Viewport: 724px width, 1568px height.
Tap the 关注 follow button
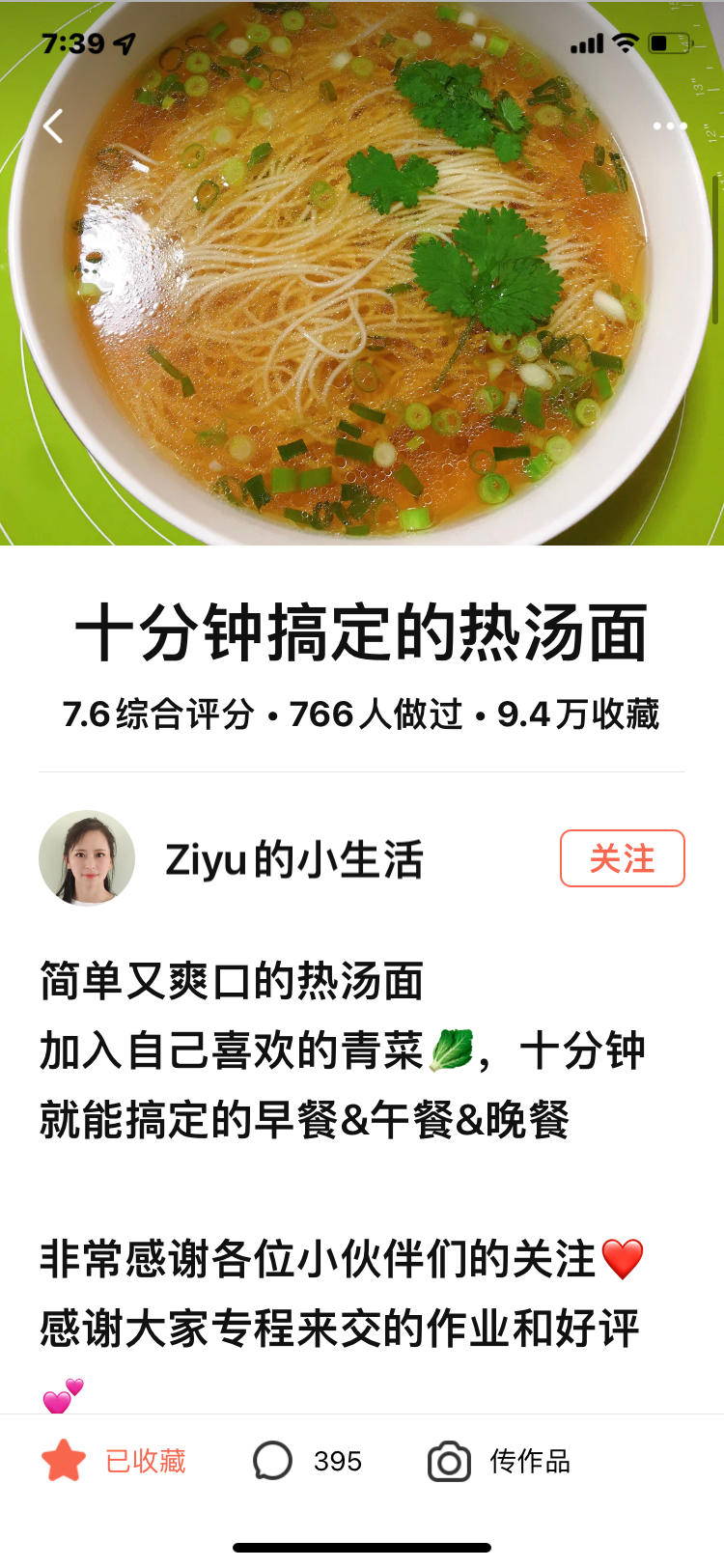click(x=622, y=858)
